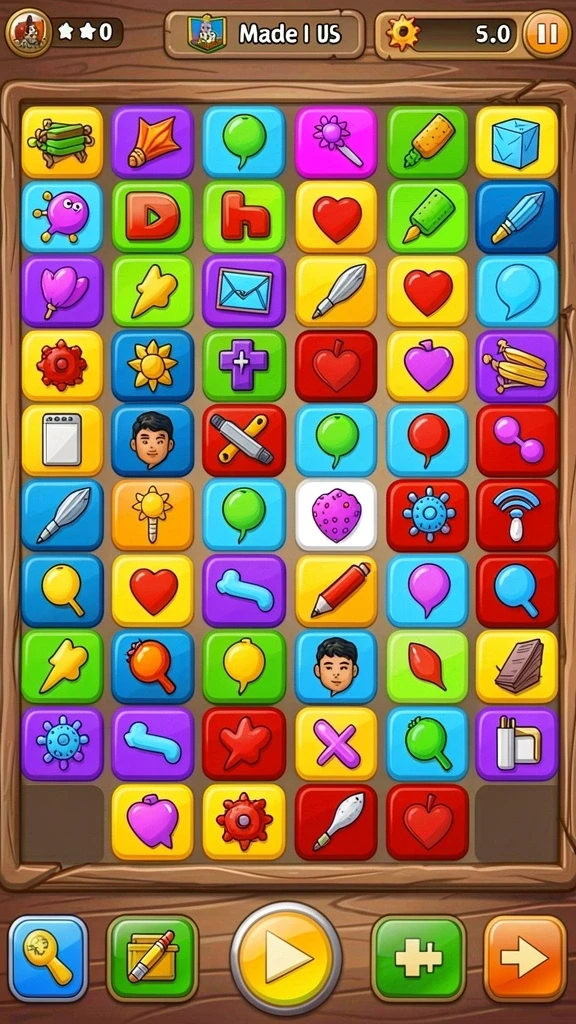This screenshot has height=1024, width=576.
Task: Tap the red letter D tile
Action: (x=152, y=217)
